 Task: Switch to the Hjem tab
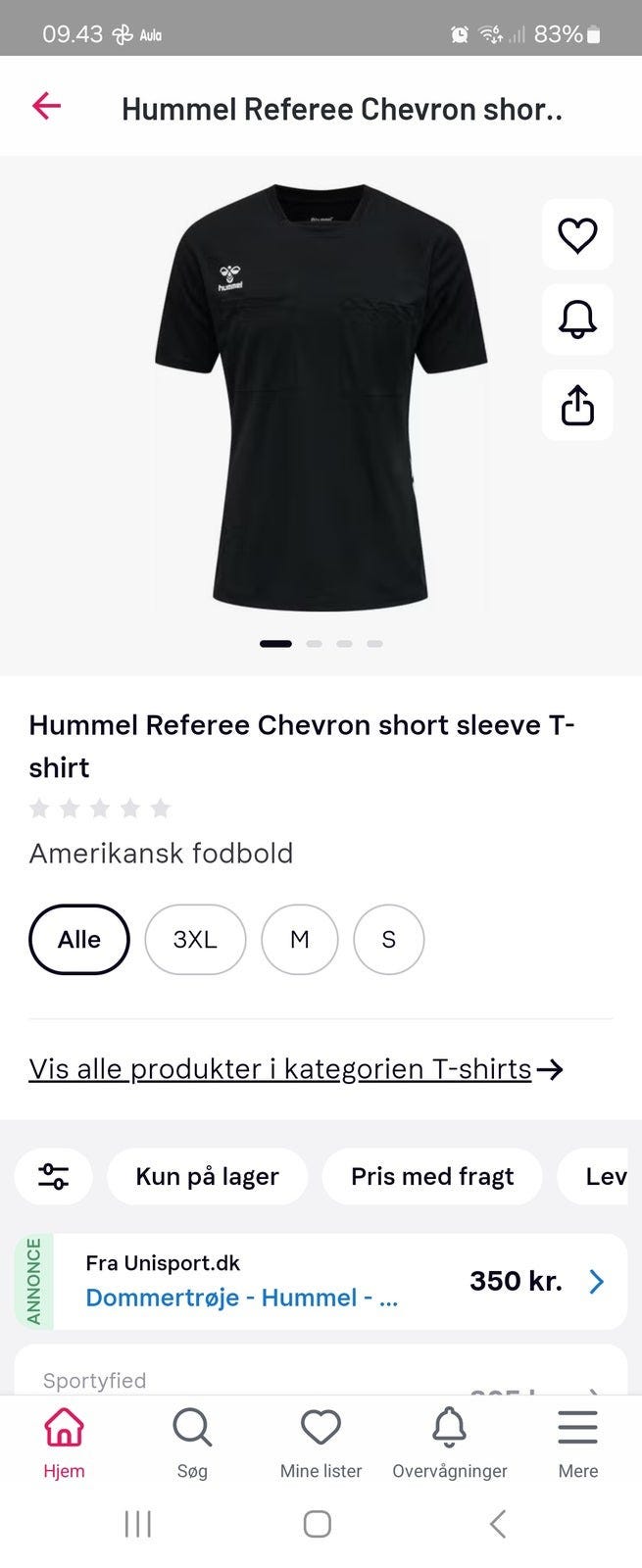[x=64, y=1443]
